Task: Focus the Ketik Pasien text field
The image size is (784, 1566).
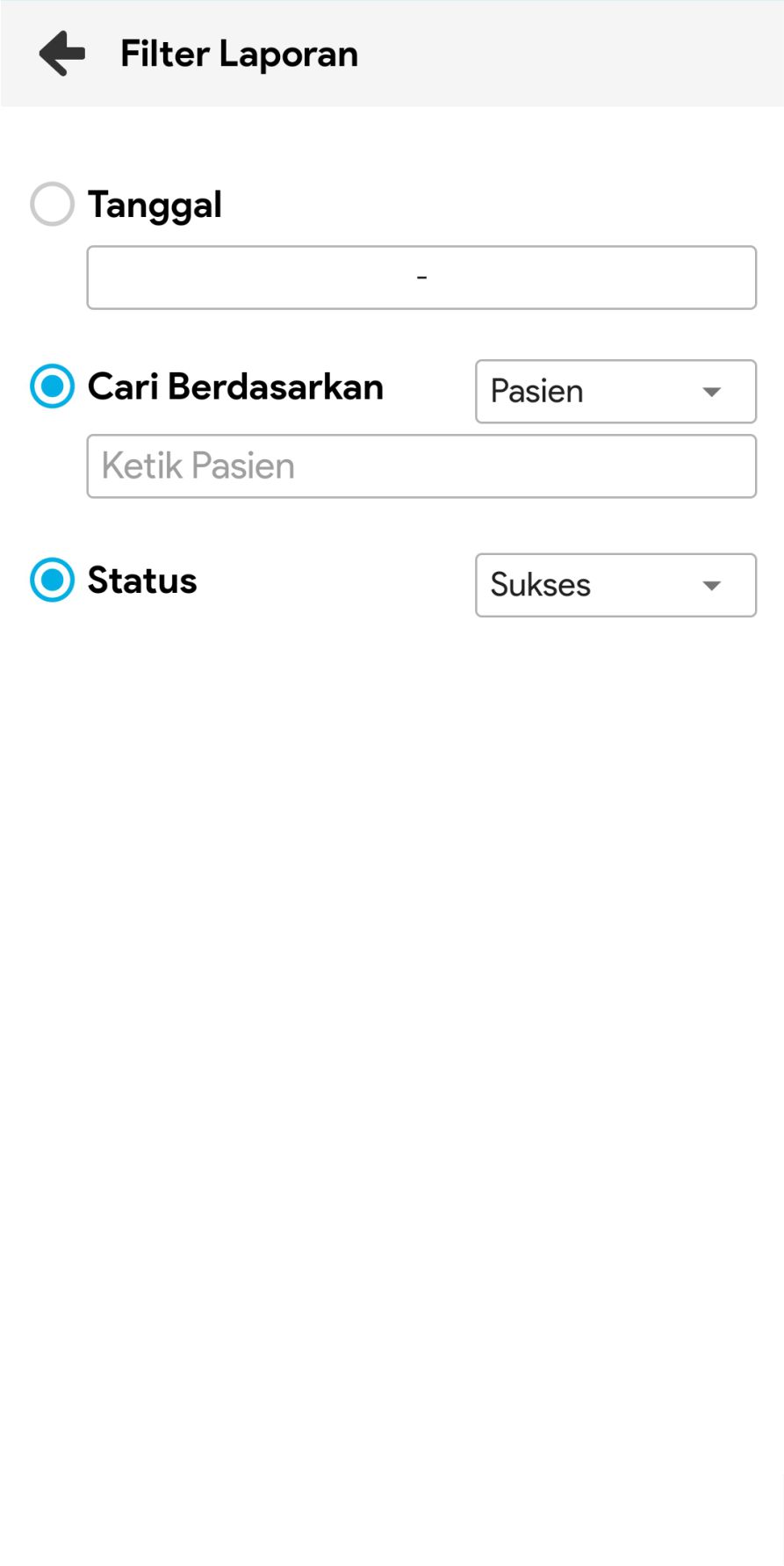Action: (421, 466)
